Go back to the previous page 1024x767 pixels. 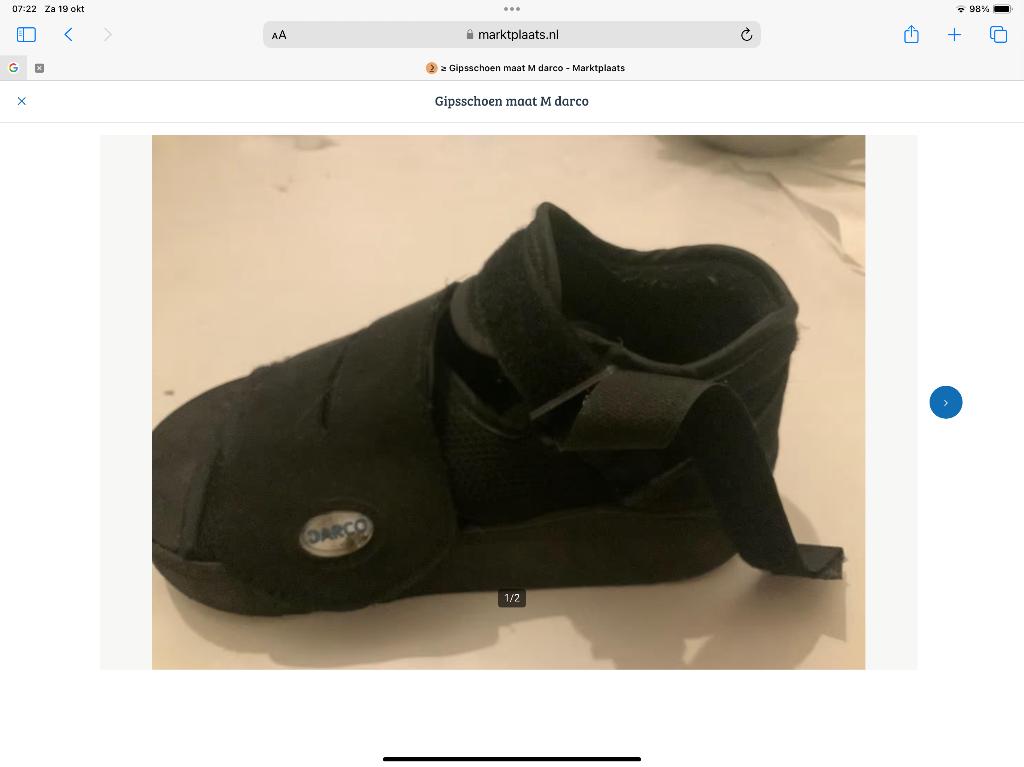coord(68,35)
